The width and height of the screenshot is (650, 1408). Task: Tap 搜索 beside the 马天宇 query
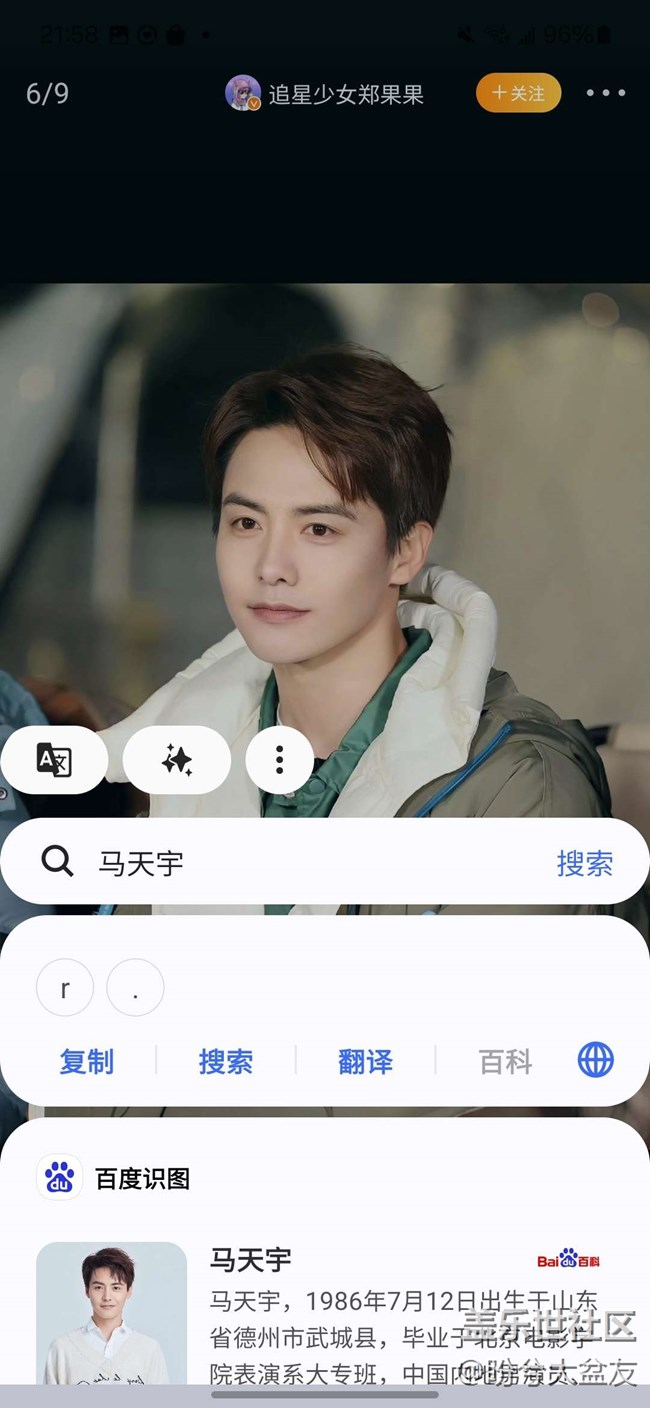pos(584,862)
